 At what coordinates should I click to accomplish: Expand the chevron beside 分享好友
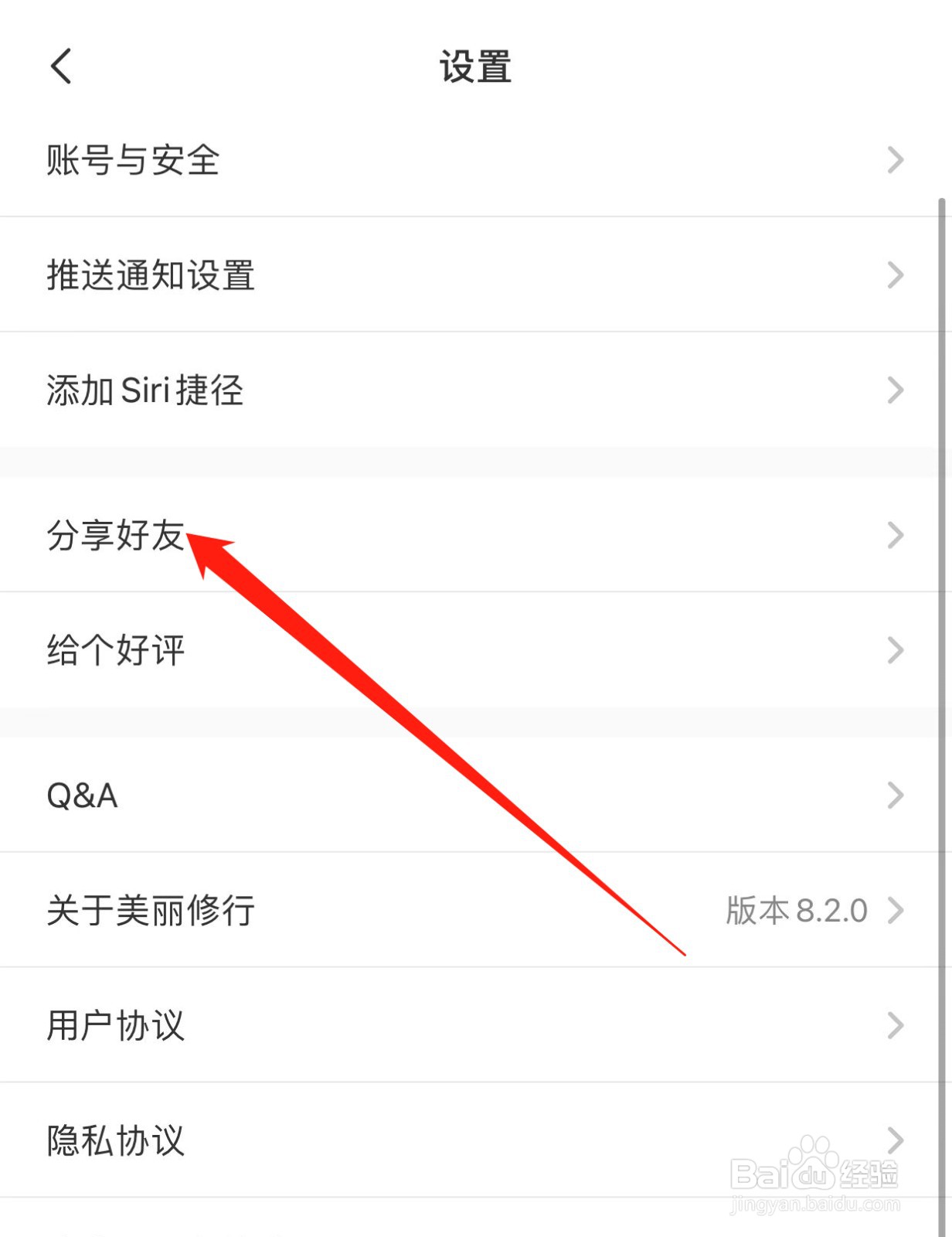896,535
